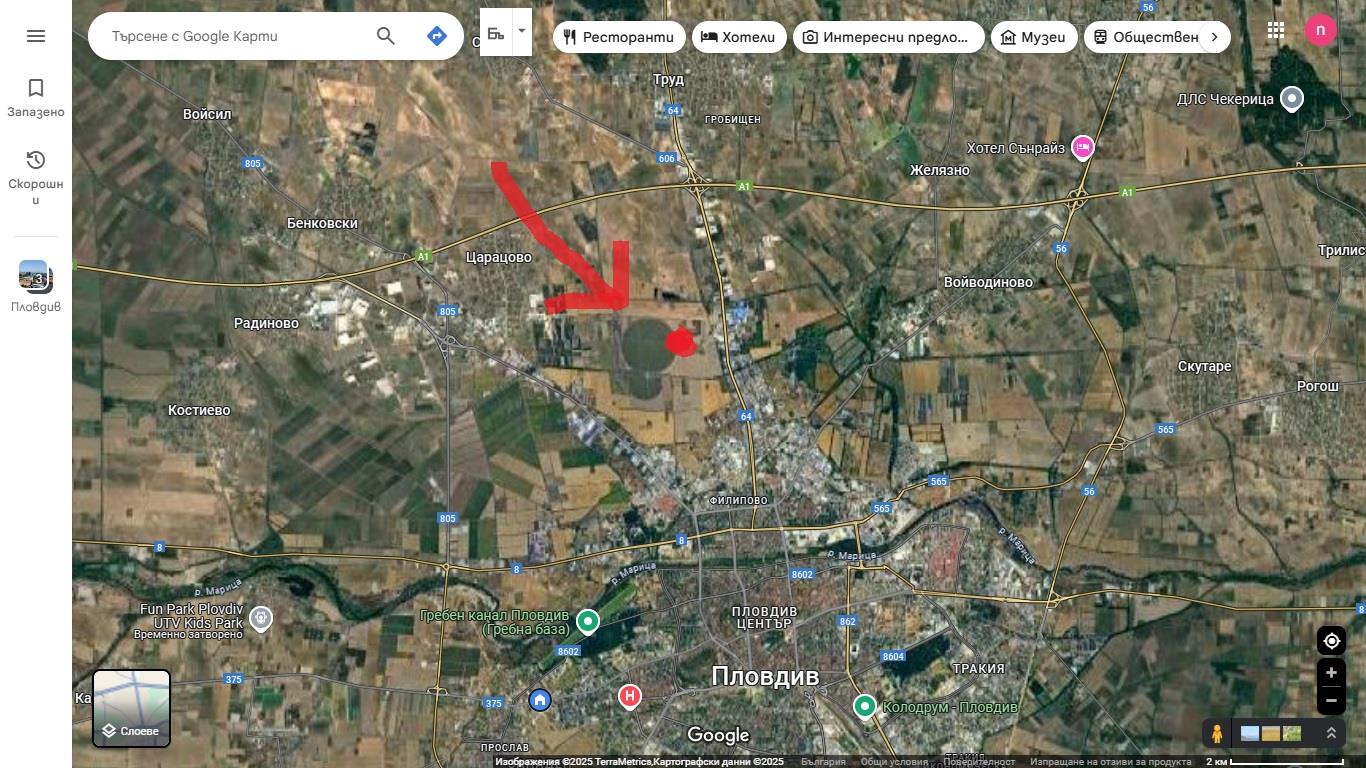Image resolution: width=1366 pixels, height=768 pixels.
Task: Open the hamburger main menu
Action: 36,36
